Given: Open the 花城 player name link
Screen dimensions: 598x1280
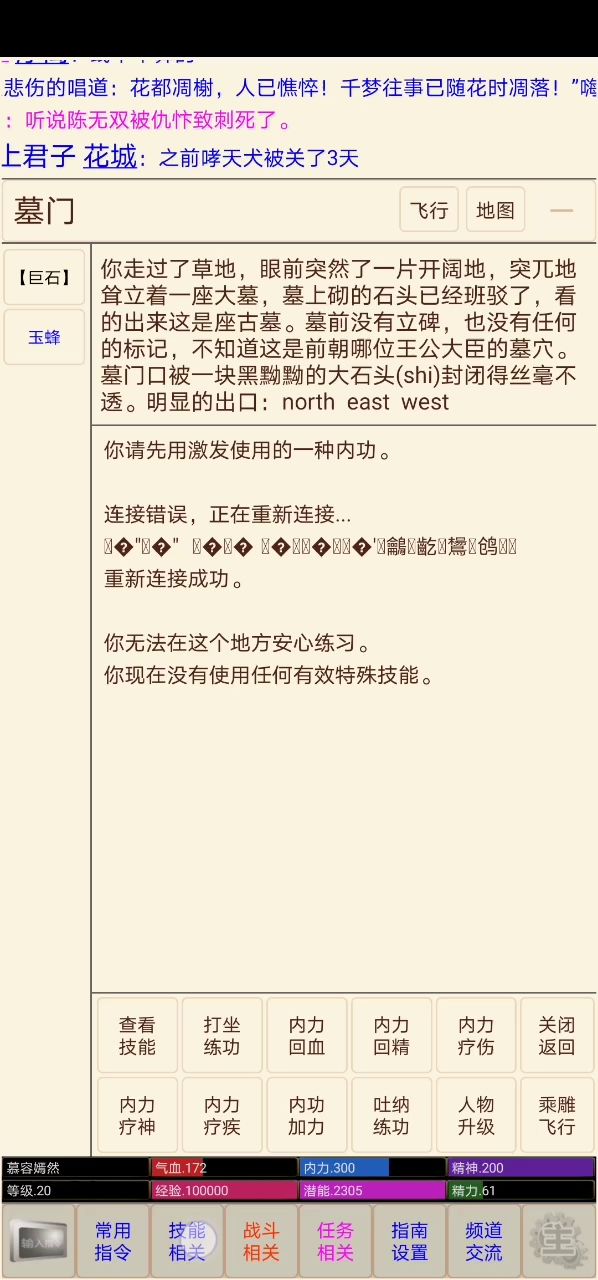Looking at the screenshot, I should click(110, 156).
